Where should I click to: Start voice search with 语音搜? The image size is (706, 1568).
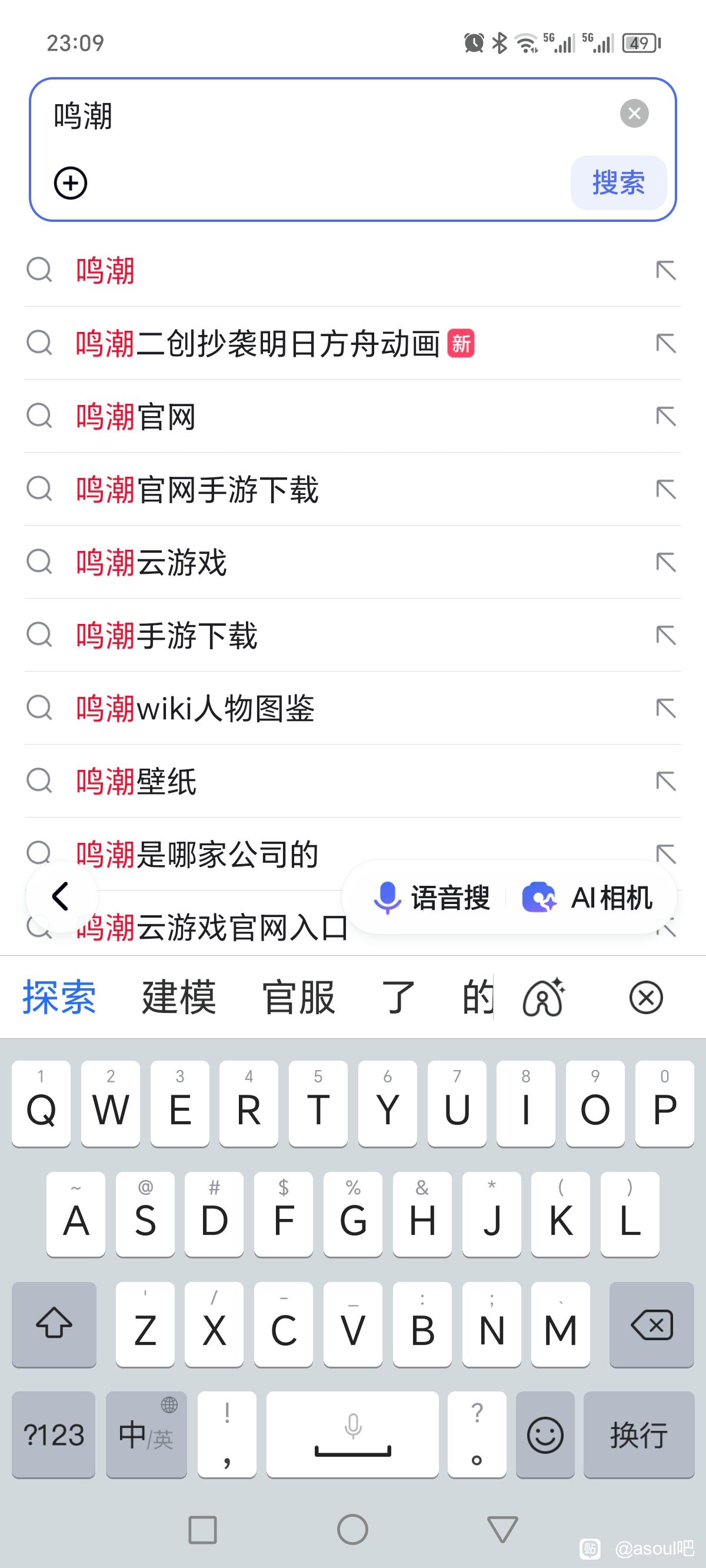(x=431, y=898)
